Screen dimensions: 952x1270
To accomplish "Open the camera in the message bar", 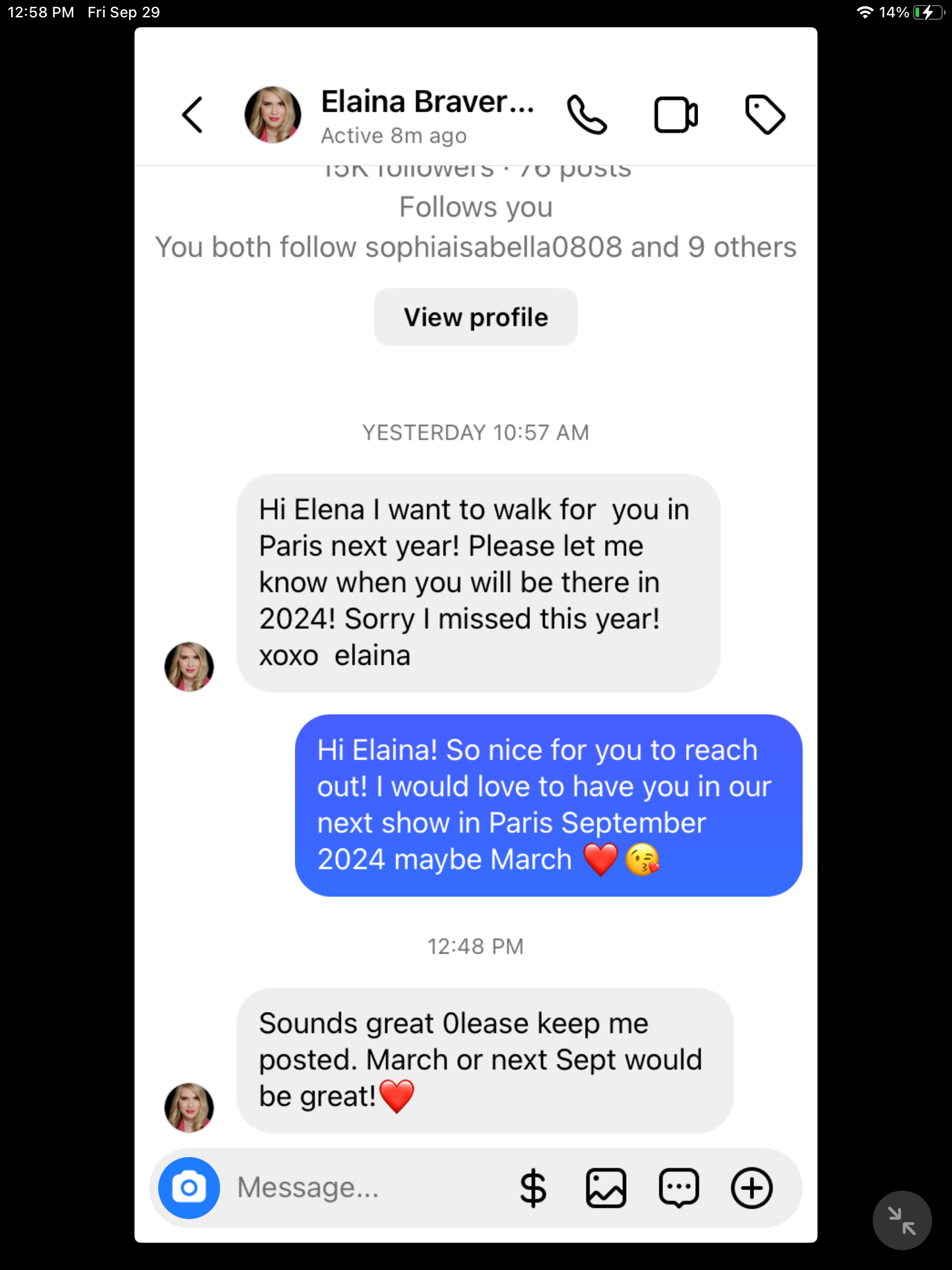I will tap(189, 1188).
